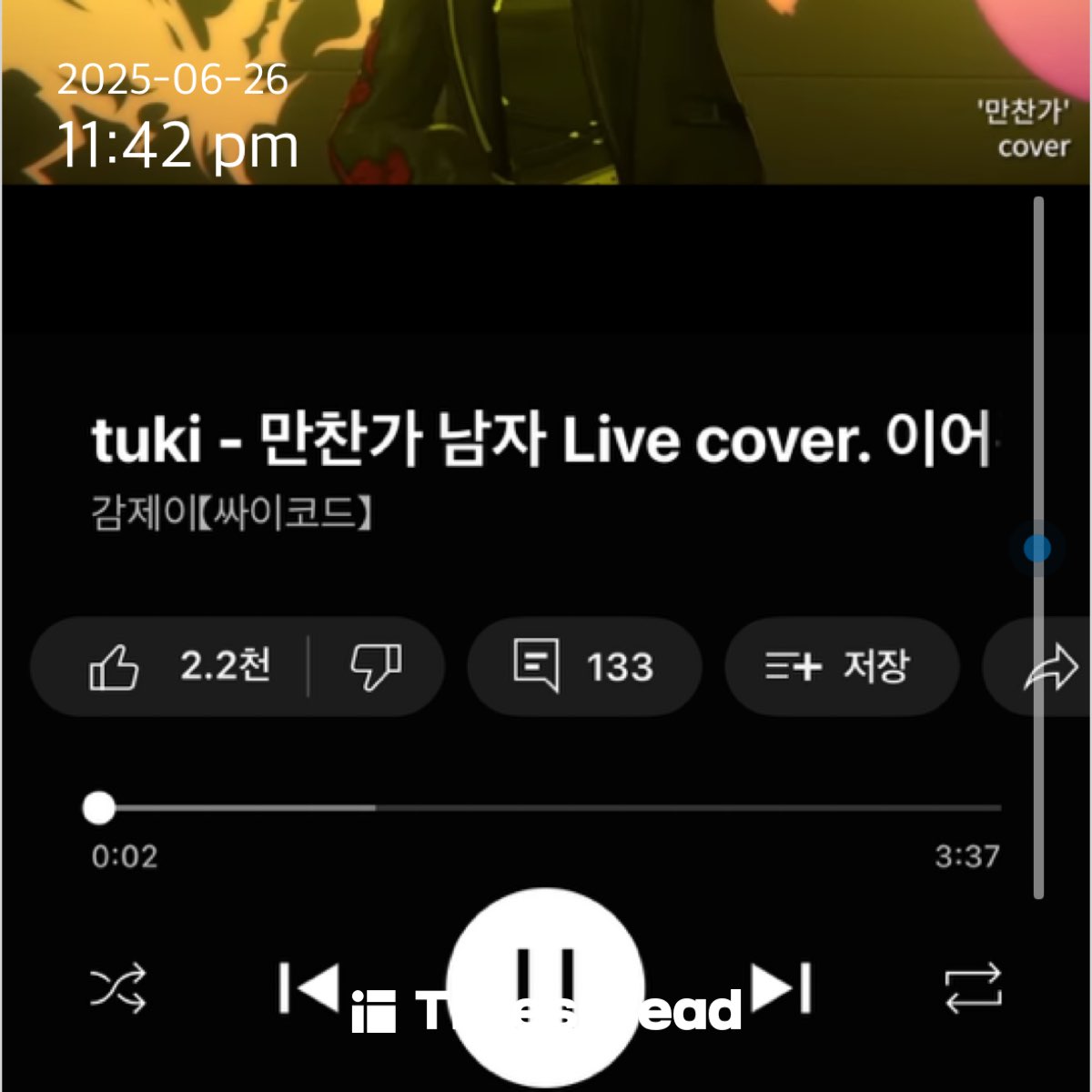Dislike this video
1092x1092 pixels.
pyautogui.click(x=376, y=667)
